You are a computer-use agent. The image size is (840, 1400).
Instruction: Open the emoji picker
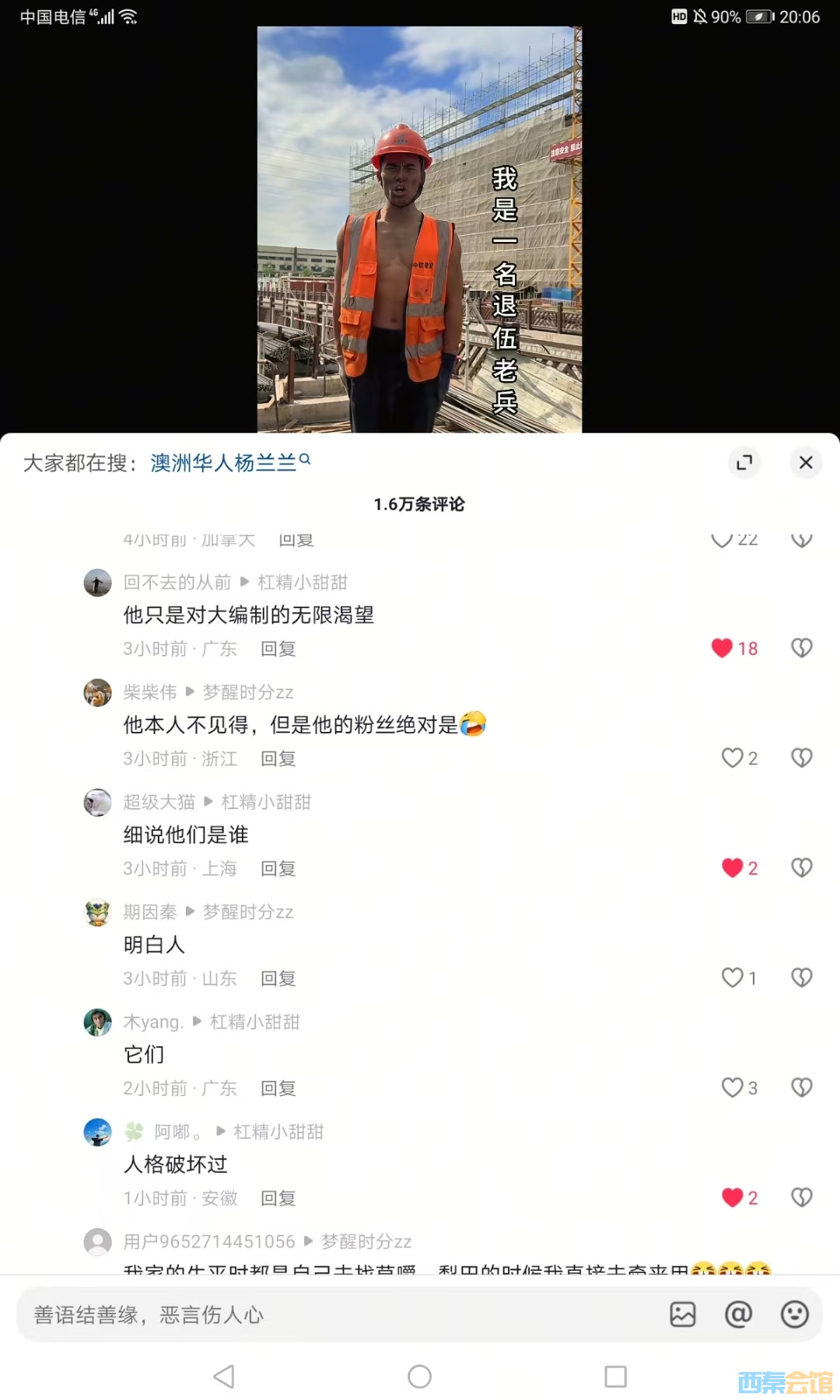click(x=794, y=1314)
